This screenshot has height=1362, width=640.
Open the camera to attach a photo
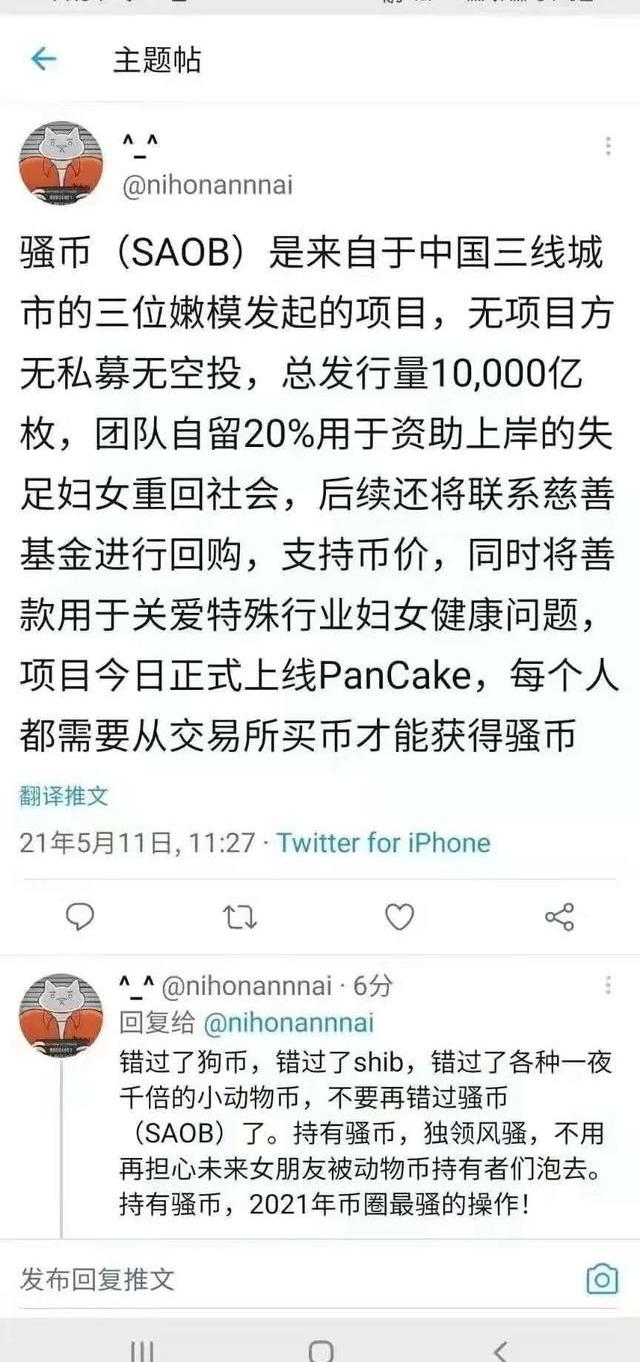602,1278
